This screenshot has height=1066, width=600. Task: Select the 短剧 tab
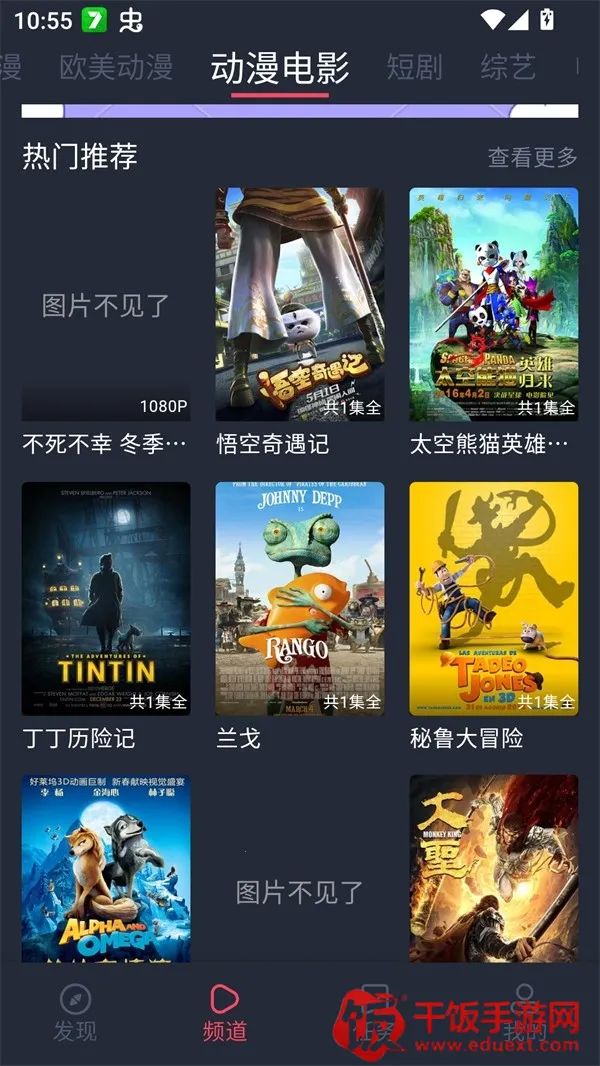pyautogui.click(x=414, y=68)
